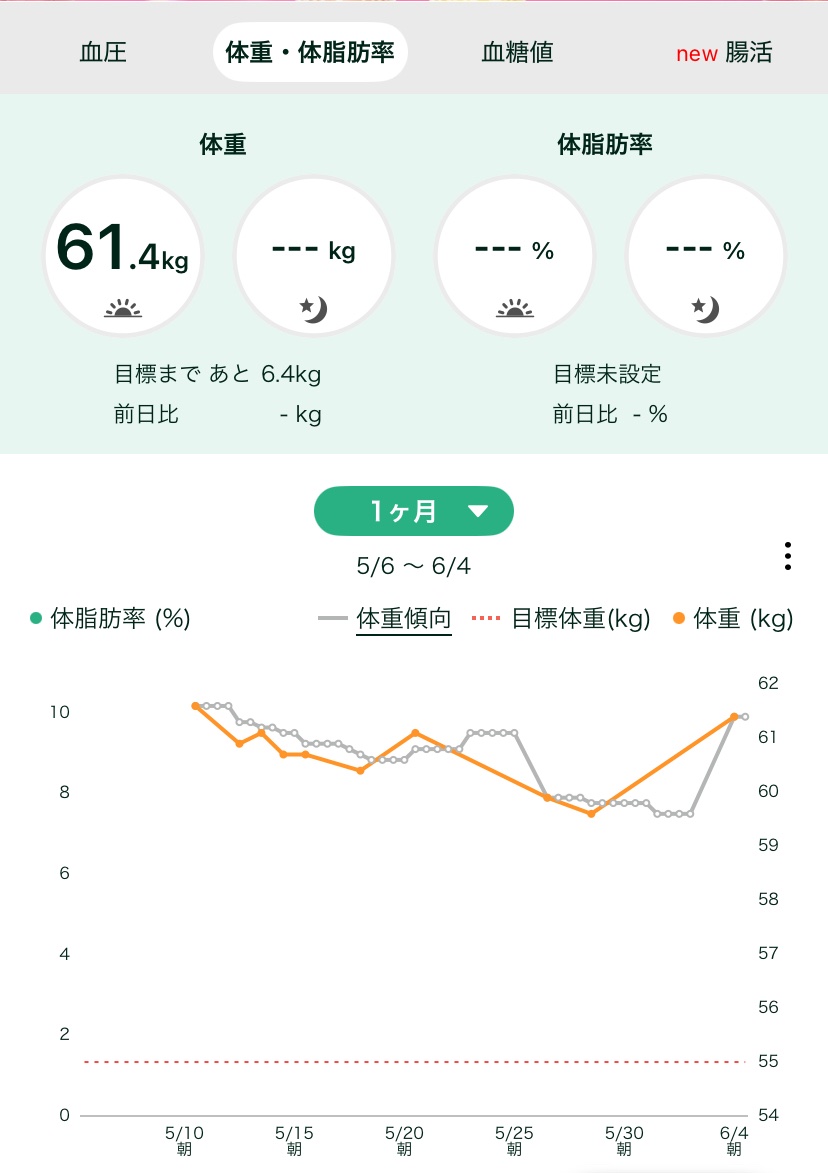Screen dimensions: 828x1173
Task: Tap the moon icon on the evening weight circle
Action: tap(313, 308)
